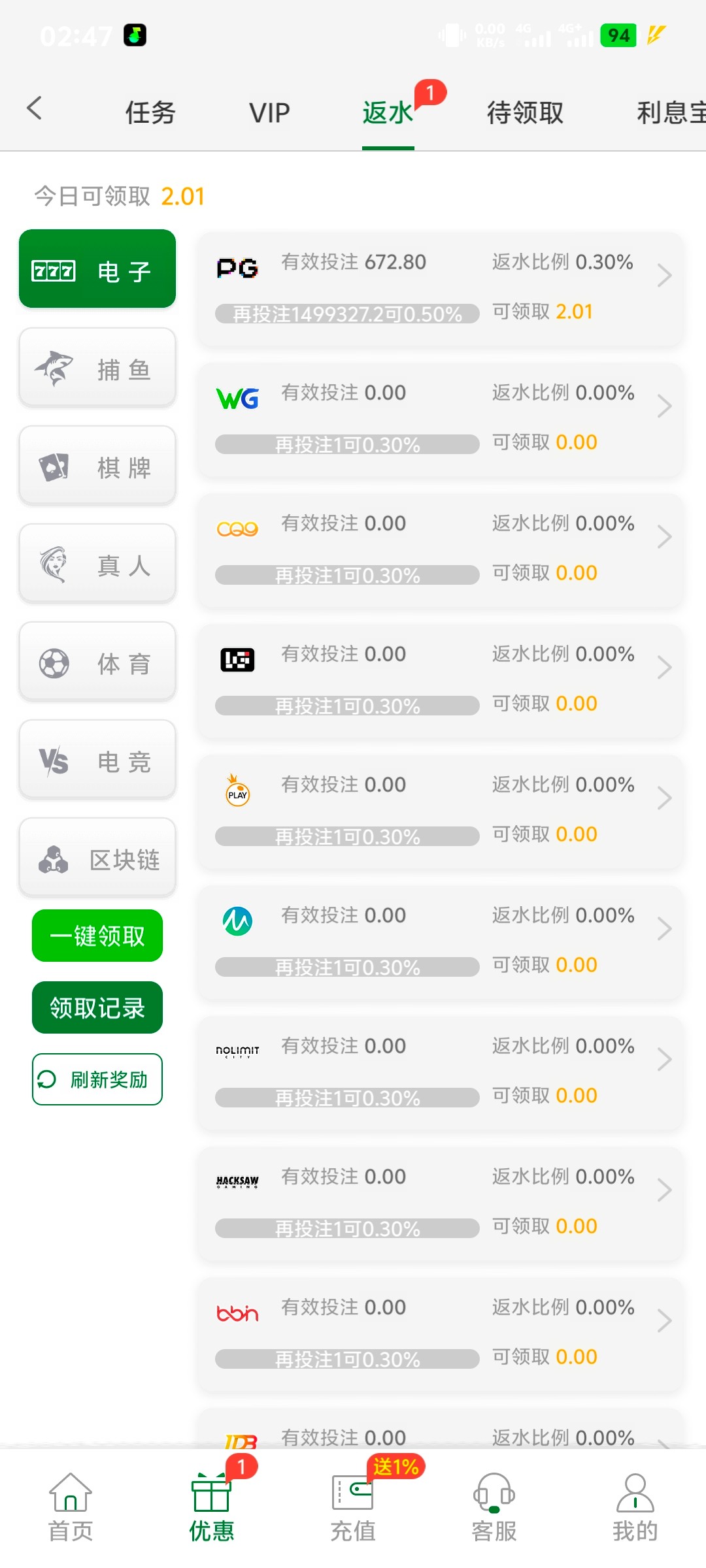Open 领取记录 claim history
The image size is (706, 1568).
(x=97, y=1007)
